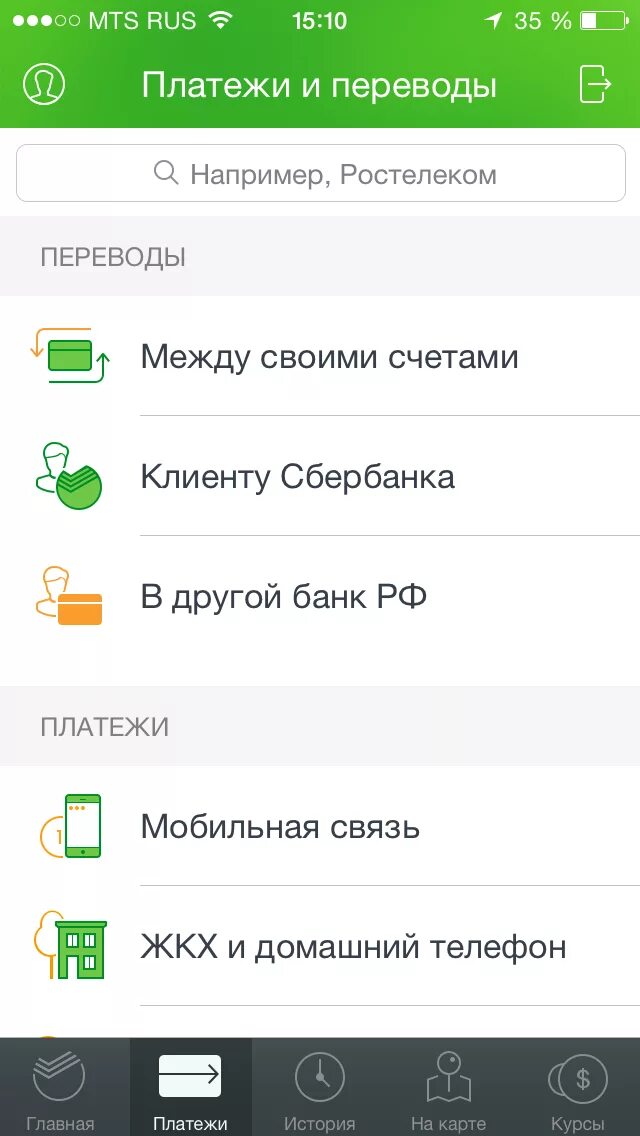Open the "На карте" tab
The width and height of the screenshot is (640, 1136).
pos(448,1090)
